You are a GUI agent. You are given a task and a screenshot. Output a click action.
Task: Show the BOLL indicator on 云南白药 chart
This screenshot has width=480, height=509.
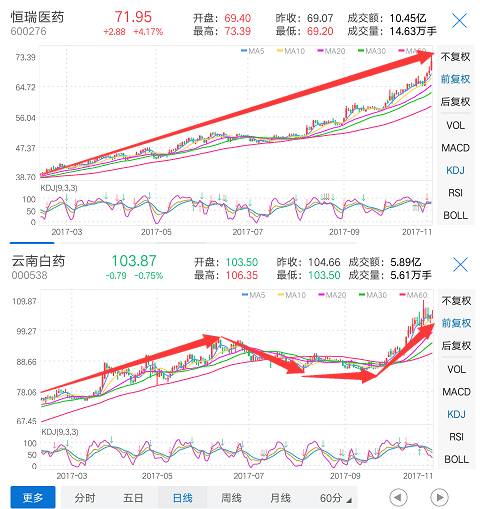[x=456, y=459]
